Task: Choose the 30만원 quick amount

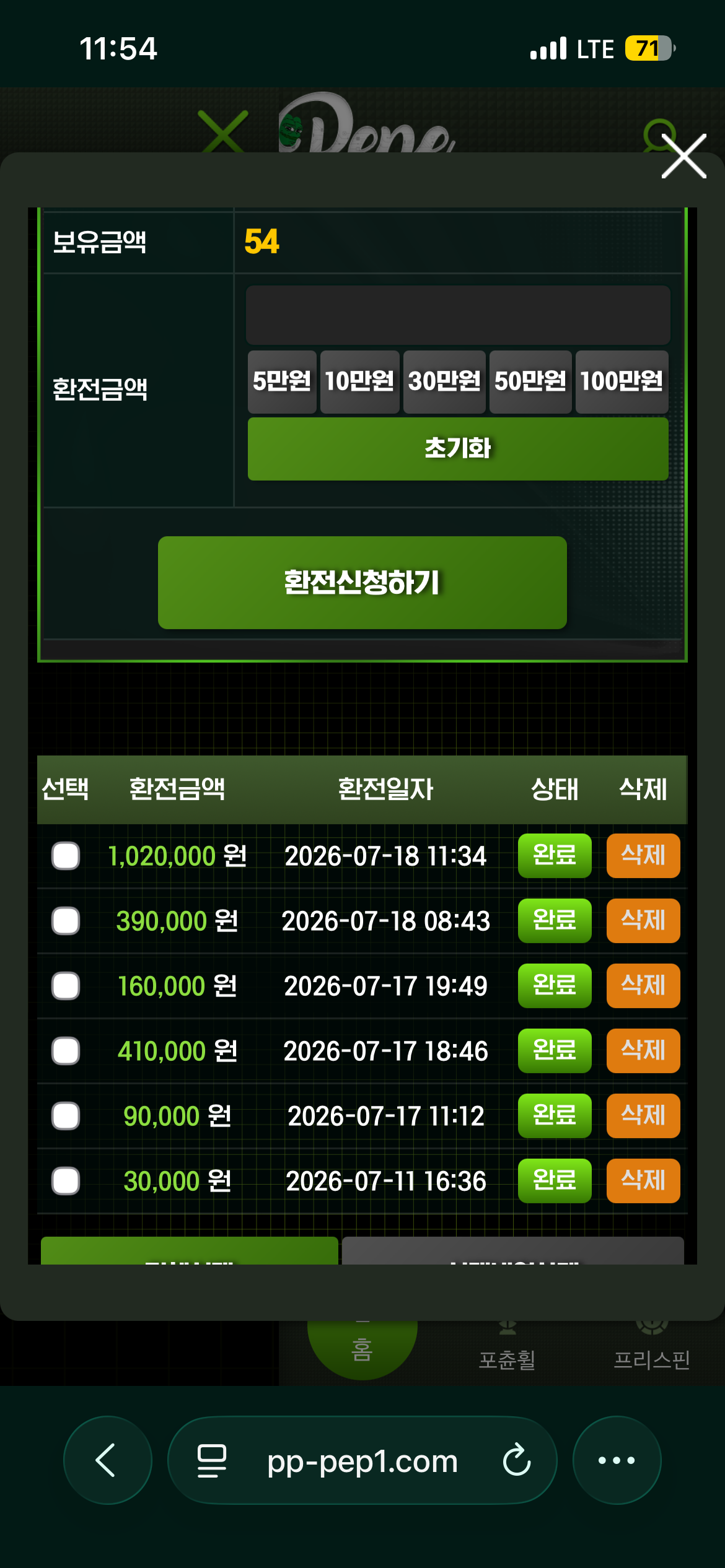Action: [444, 381]
